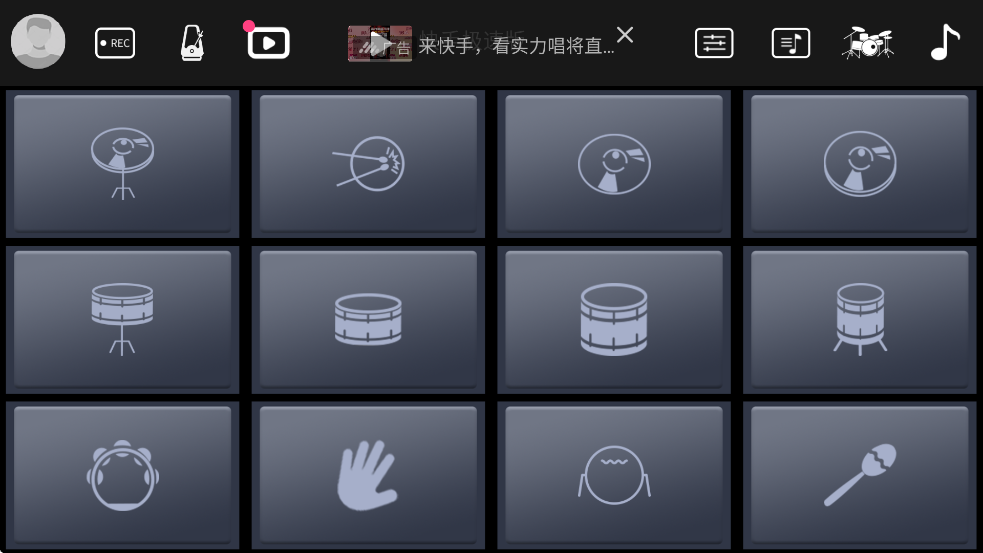983x553 pixels.
Task: Hit the floor tom with legs pad
Action: click(x=859, y=320)
